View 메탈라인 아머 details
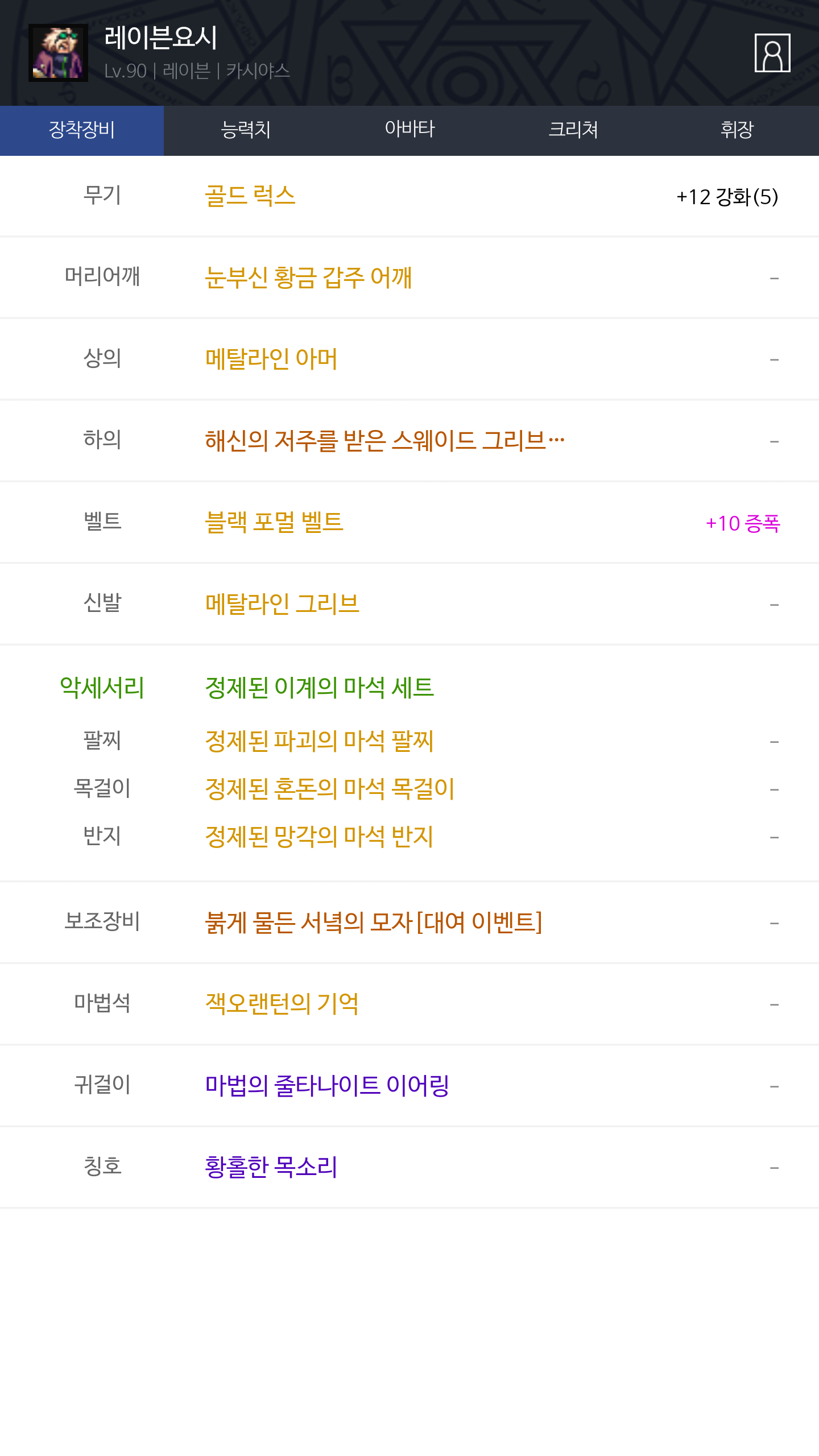 271,359
